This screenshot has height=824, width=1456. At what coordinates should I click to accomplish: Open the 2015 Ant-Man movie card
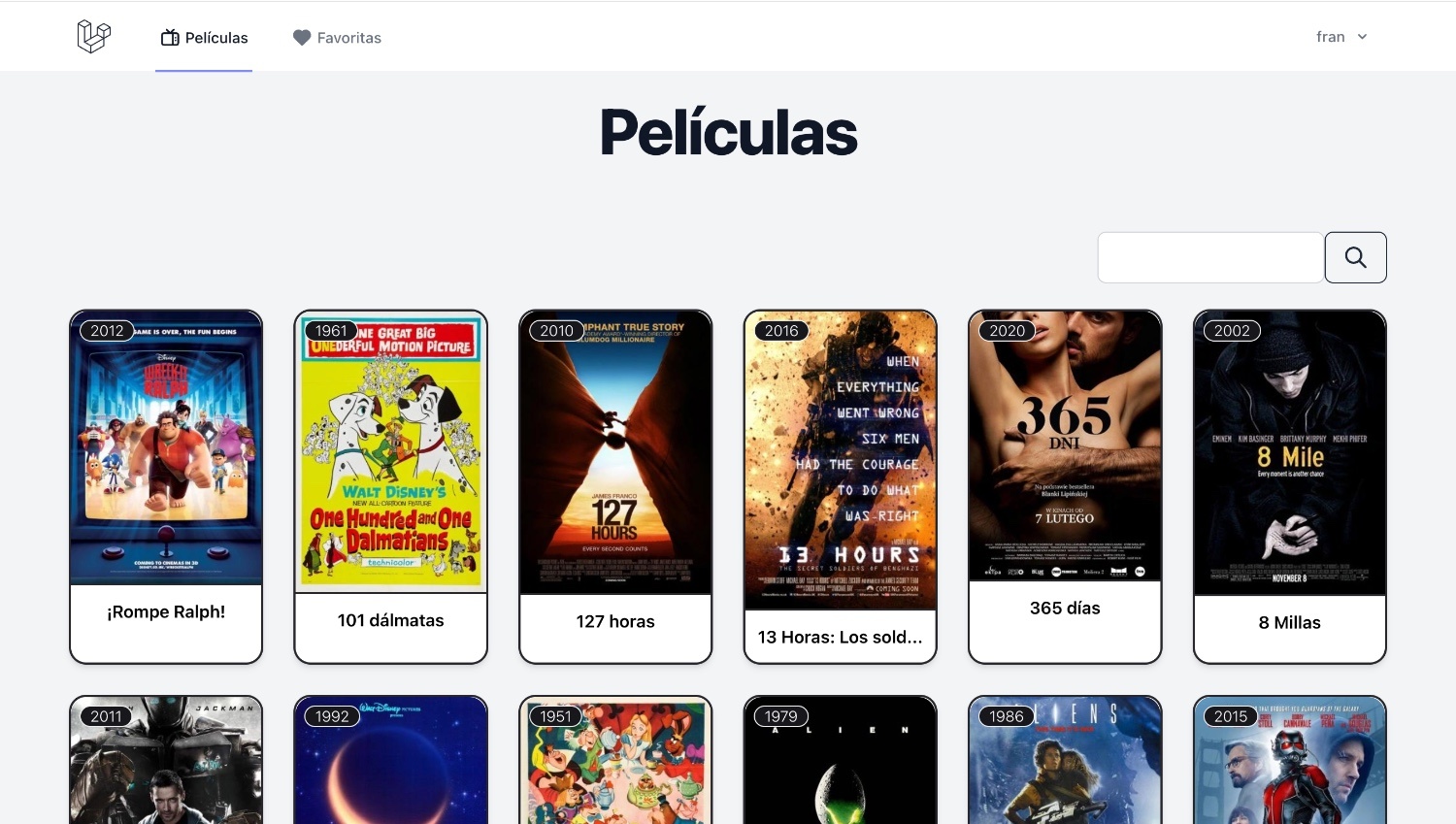(x=1289, y=767)
